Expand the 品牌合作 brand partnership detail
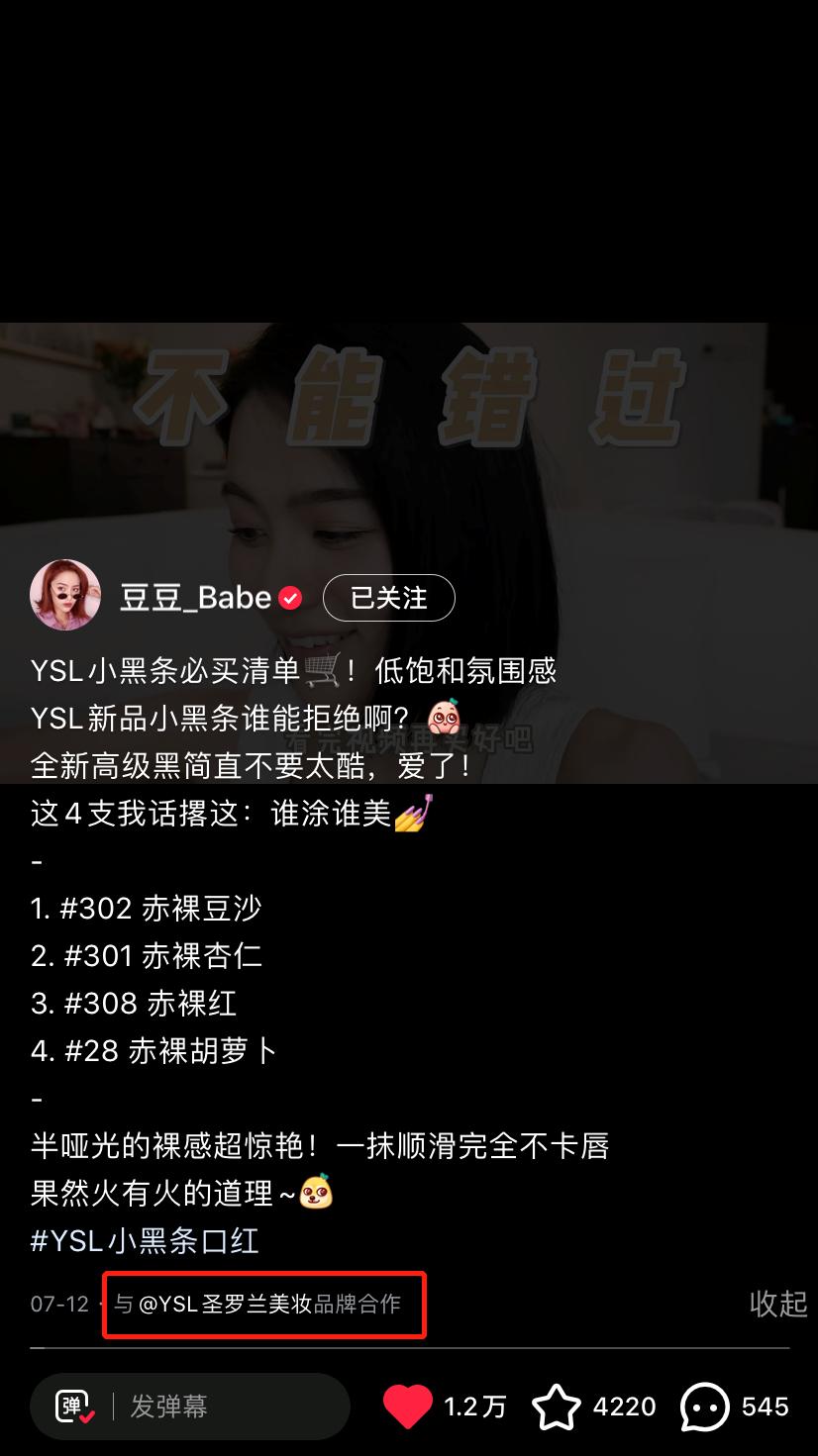818x1456 pixels. 357,1305
